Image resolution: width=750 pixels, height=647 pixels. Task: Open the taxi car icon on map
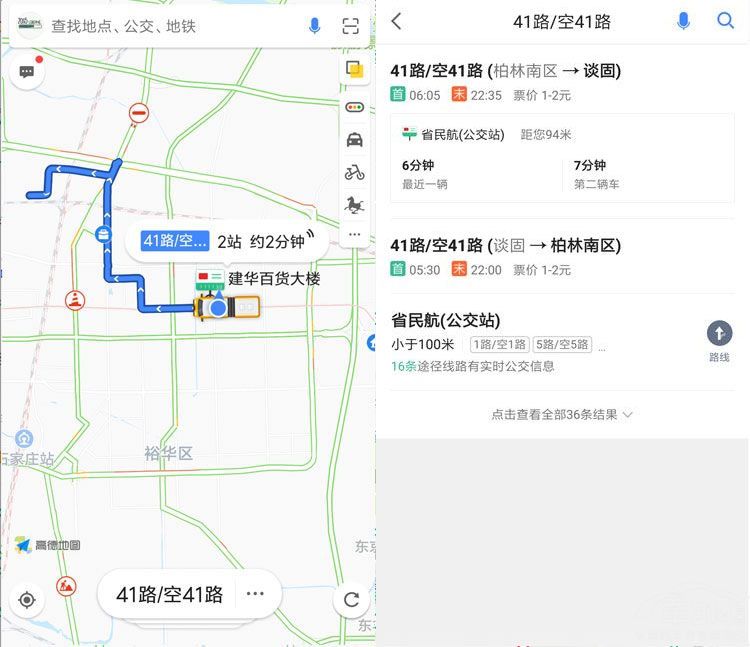[354, 139]
